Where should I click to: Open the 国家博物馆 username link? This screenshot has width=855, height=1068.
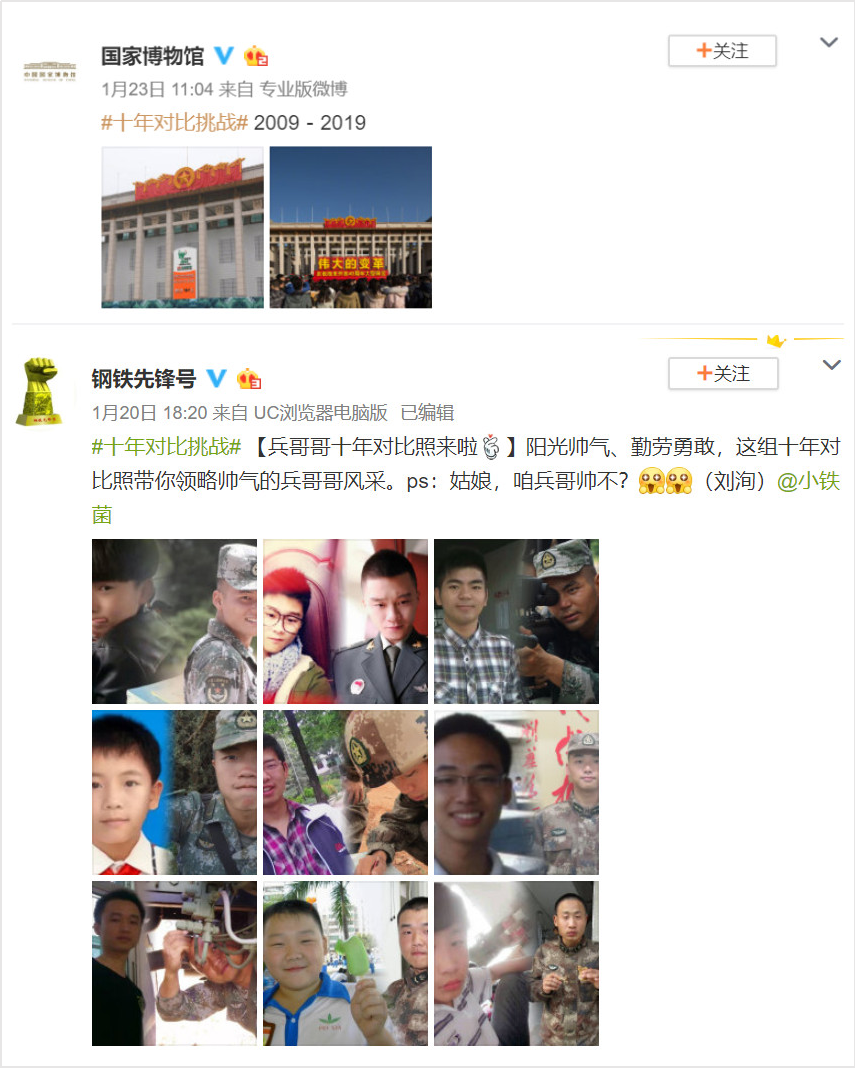(152, 55)
